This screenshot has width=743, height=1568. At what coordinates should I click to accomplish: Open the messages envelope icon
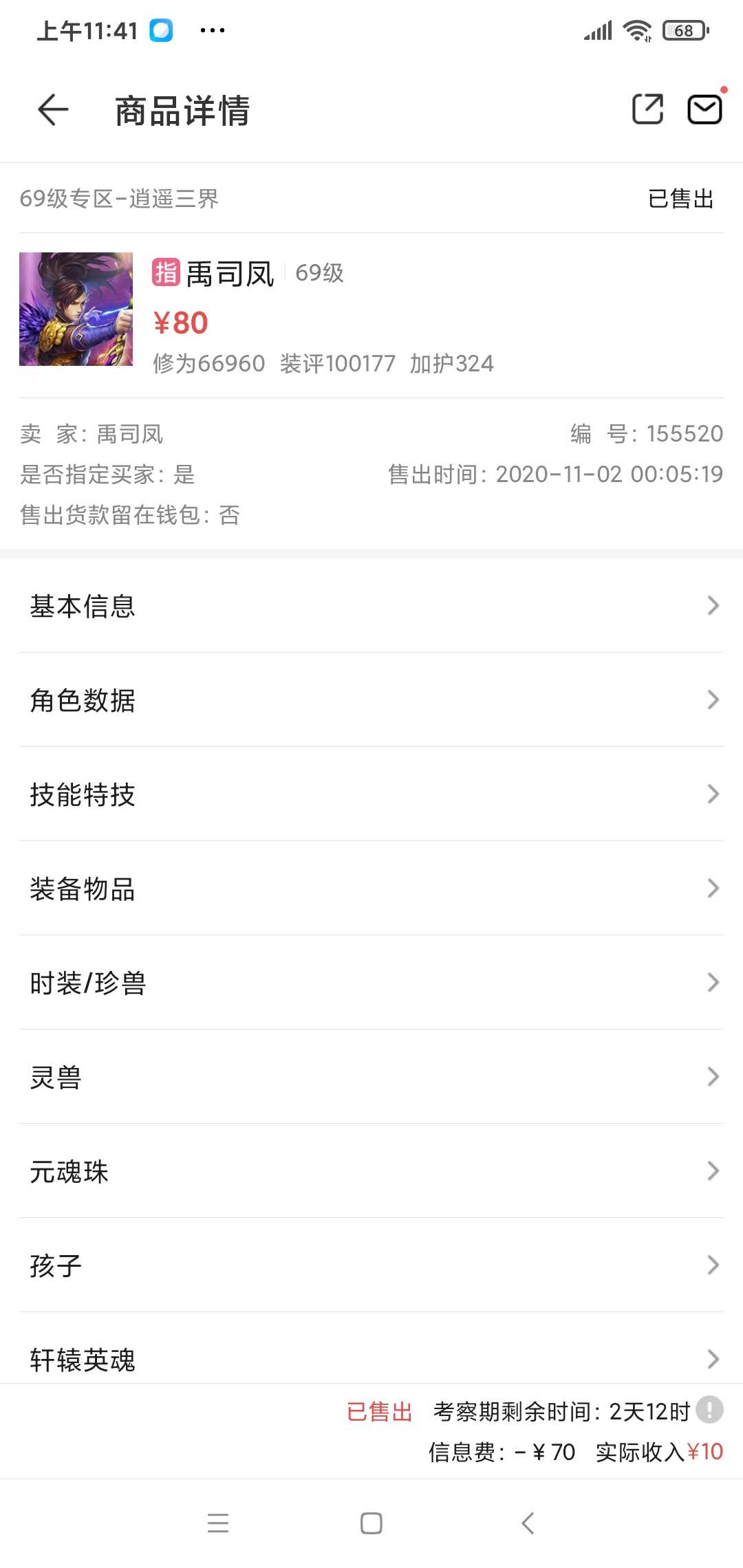pos(704,109)
